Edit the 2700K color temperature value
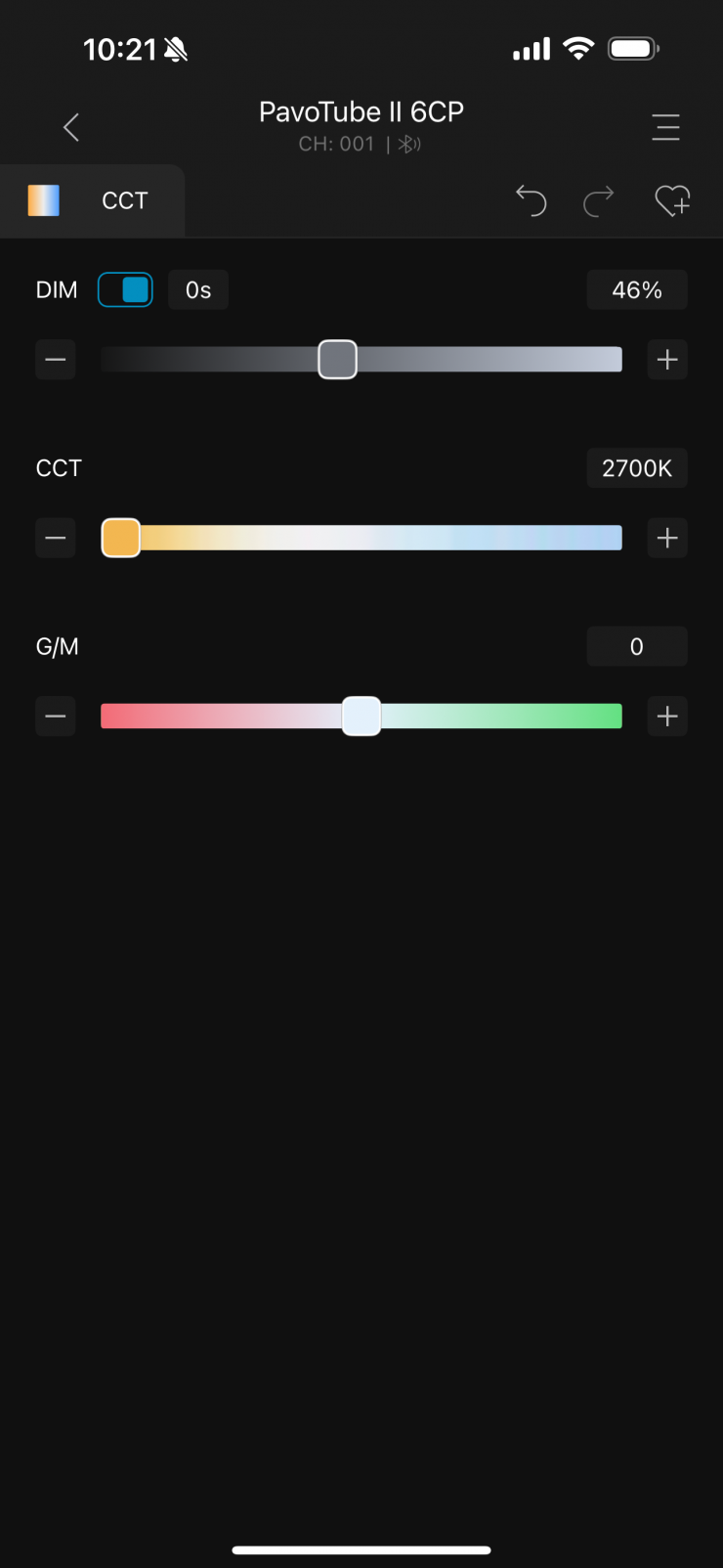The image size is (723, 1568). 637,468
